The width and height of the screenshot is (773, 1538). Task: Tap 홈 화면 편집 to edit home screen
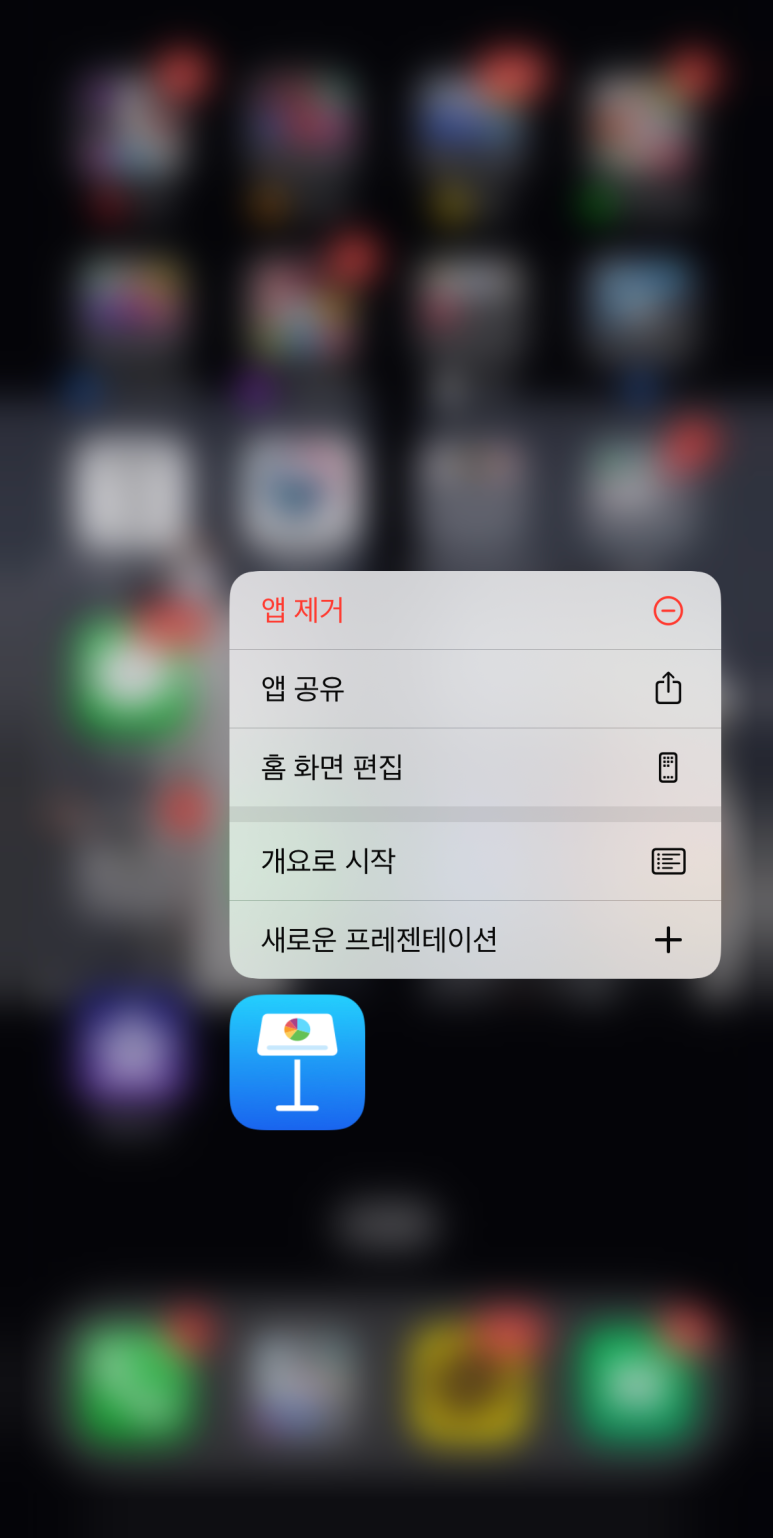475,768
